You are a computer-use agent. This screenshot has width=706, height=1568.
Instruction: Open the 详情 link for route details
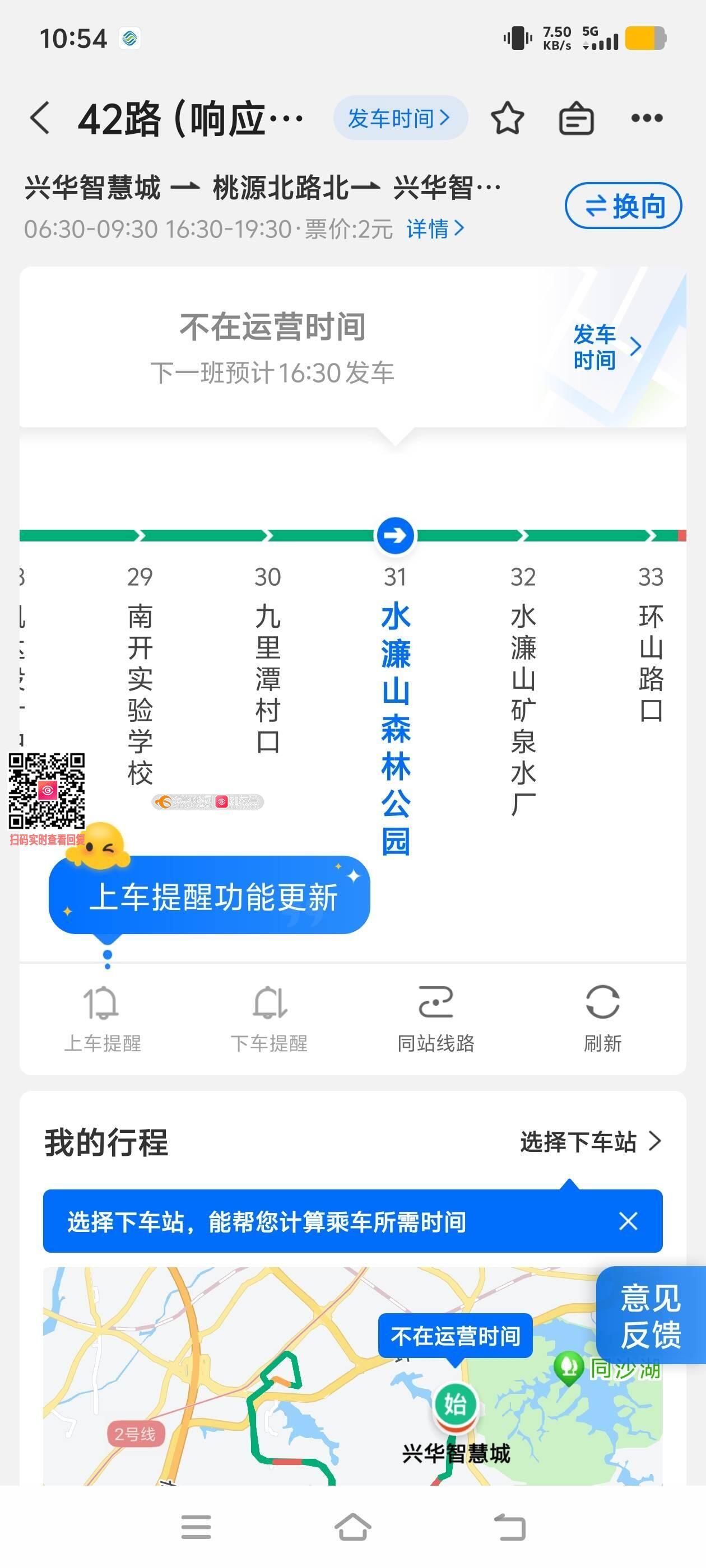click(435, 229)
